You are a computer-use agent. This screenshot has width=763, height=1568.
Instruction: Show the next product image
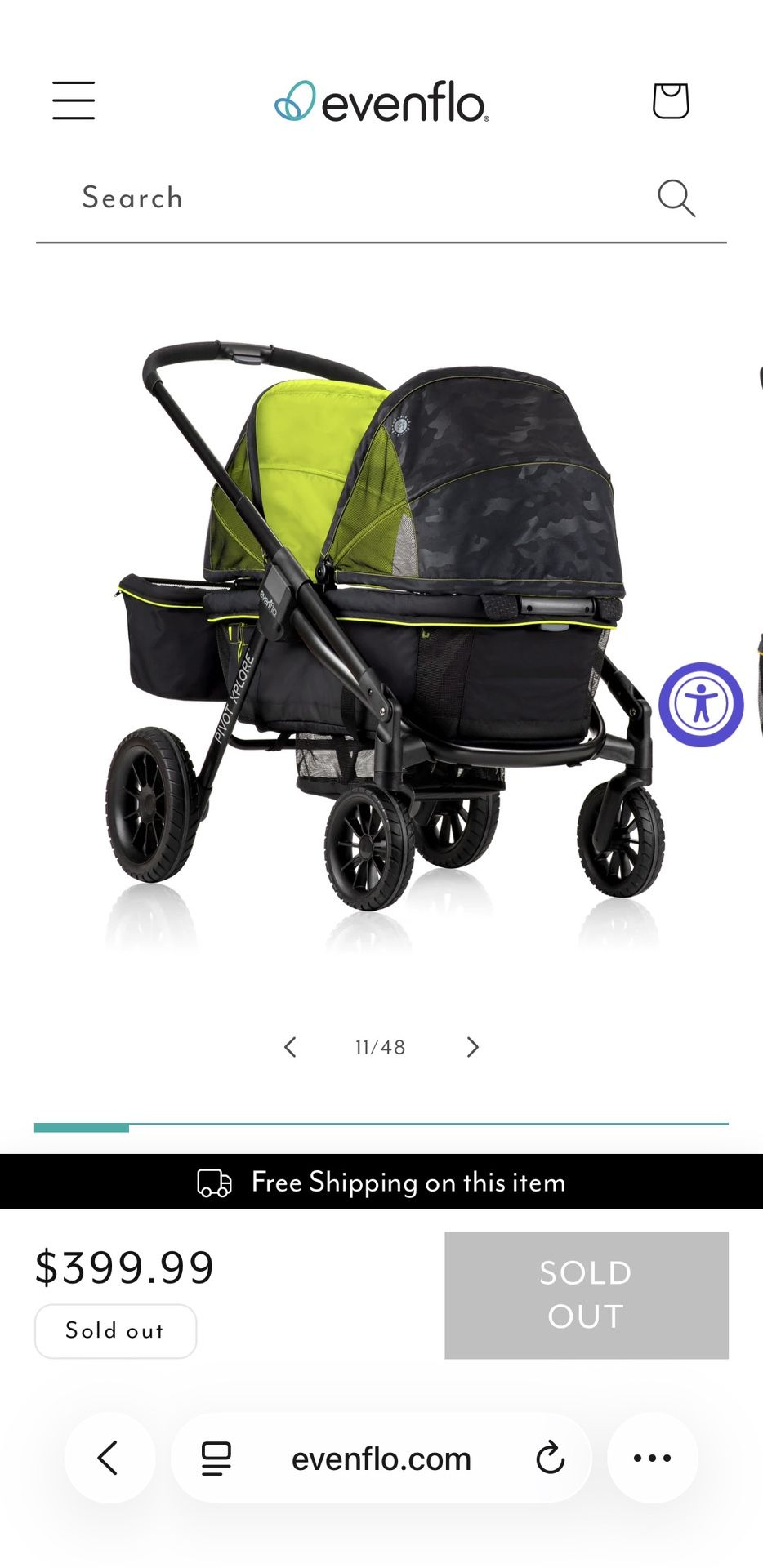click(x=472, y=1047)
